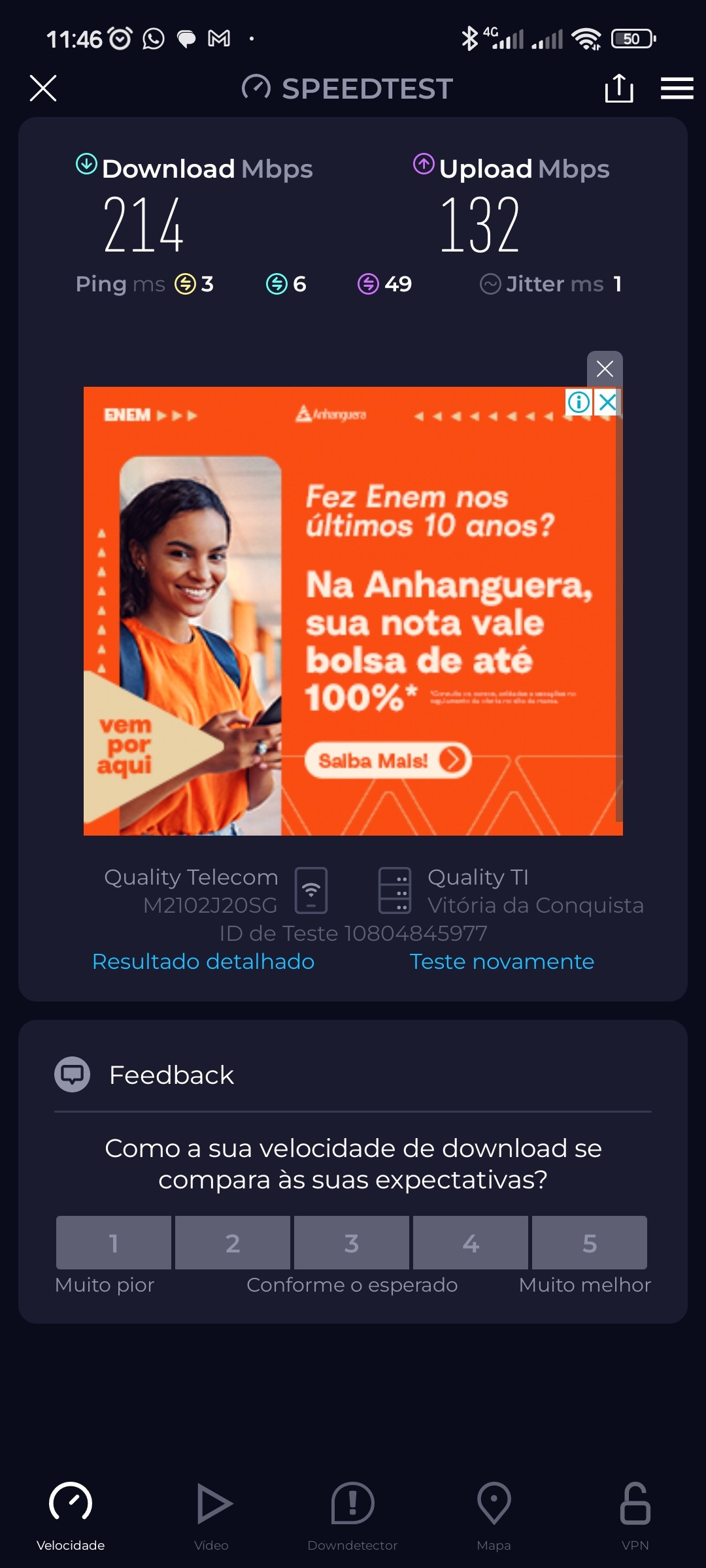Open the ad info icon
Viewport: 706px width, 1568px height.
[x=579, y=402]
